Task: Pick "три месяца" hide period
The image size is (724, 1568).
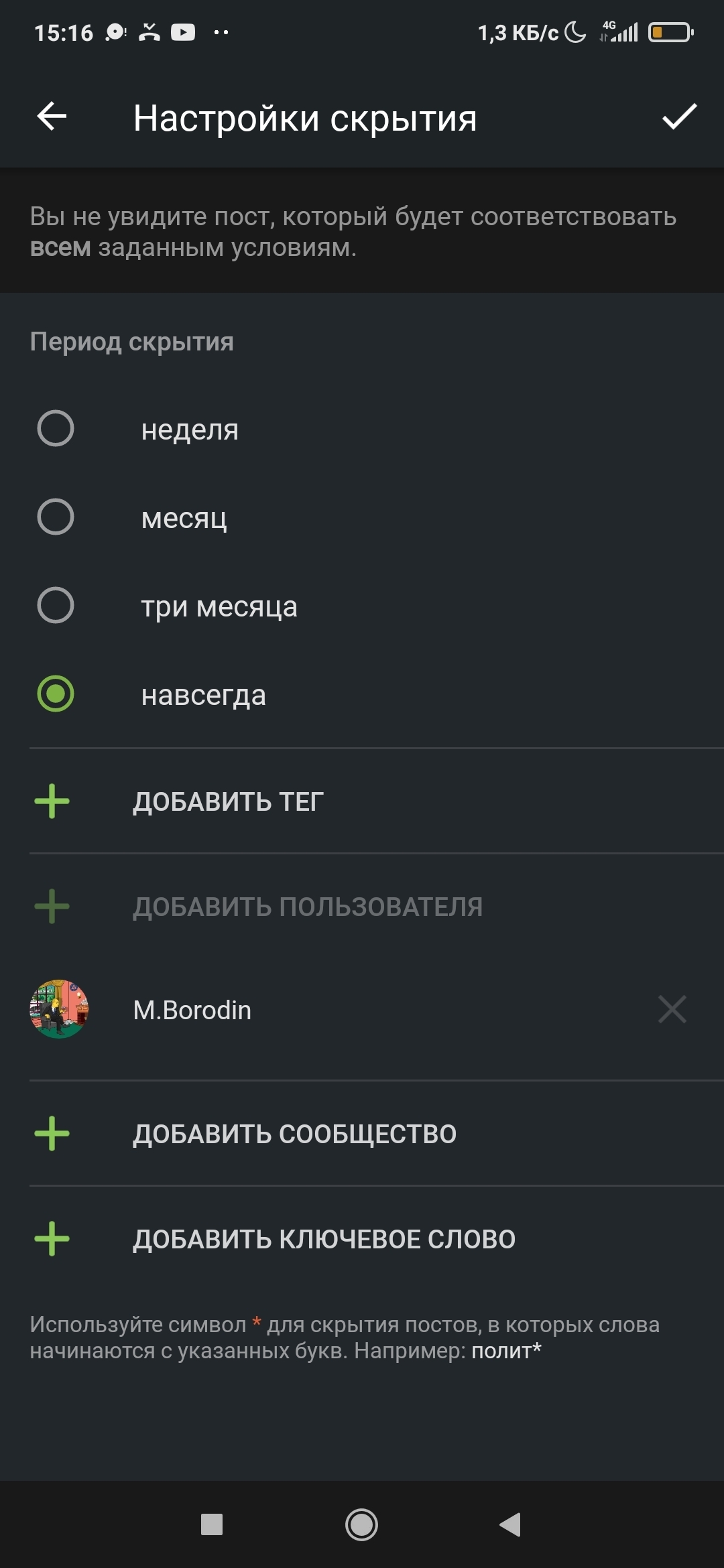Action: click(56, 606)
